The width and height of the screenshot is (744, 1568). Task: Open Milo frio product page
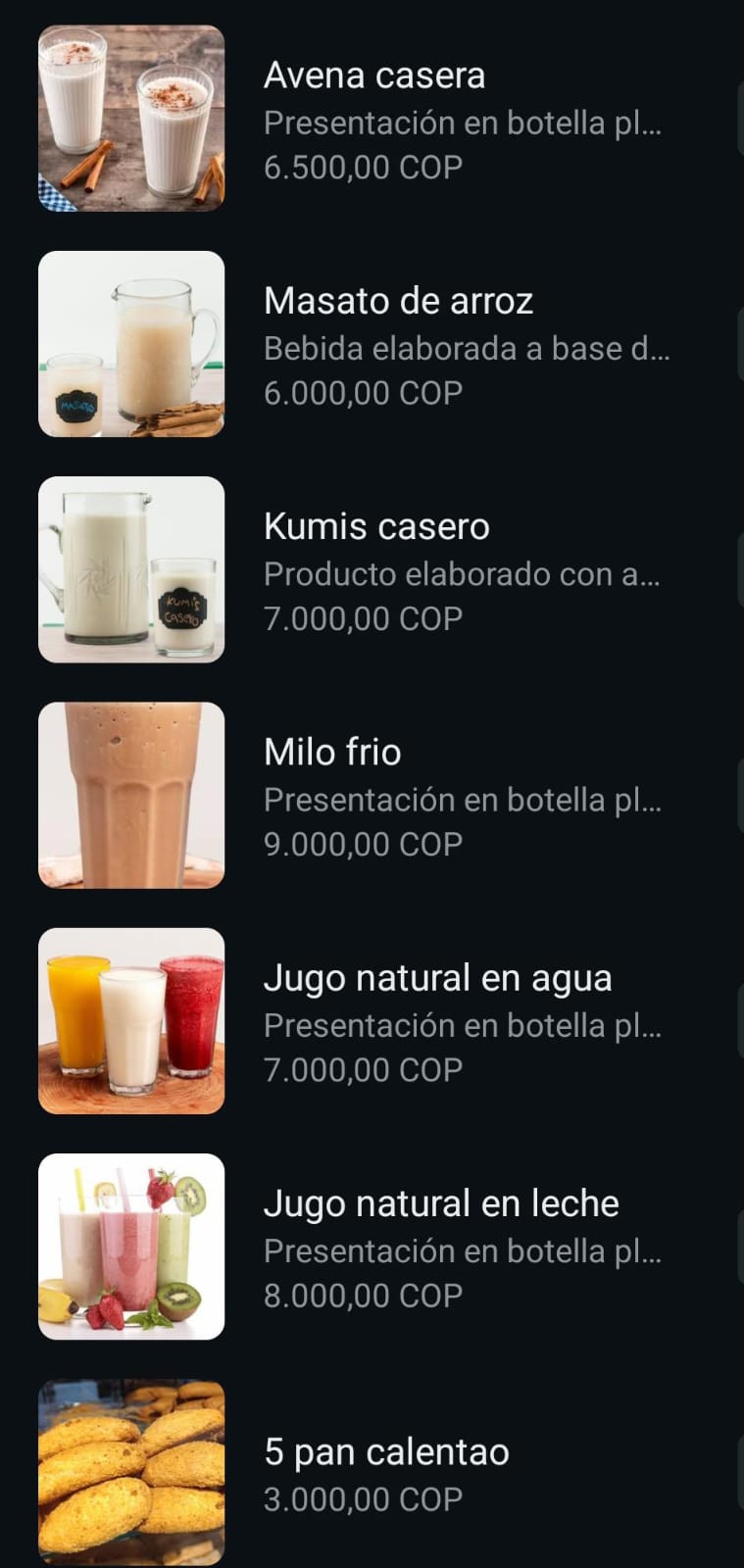coord(332,753)
